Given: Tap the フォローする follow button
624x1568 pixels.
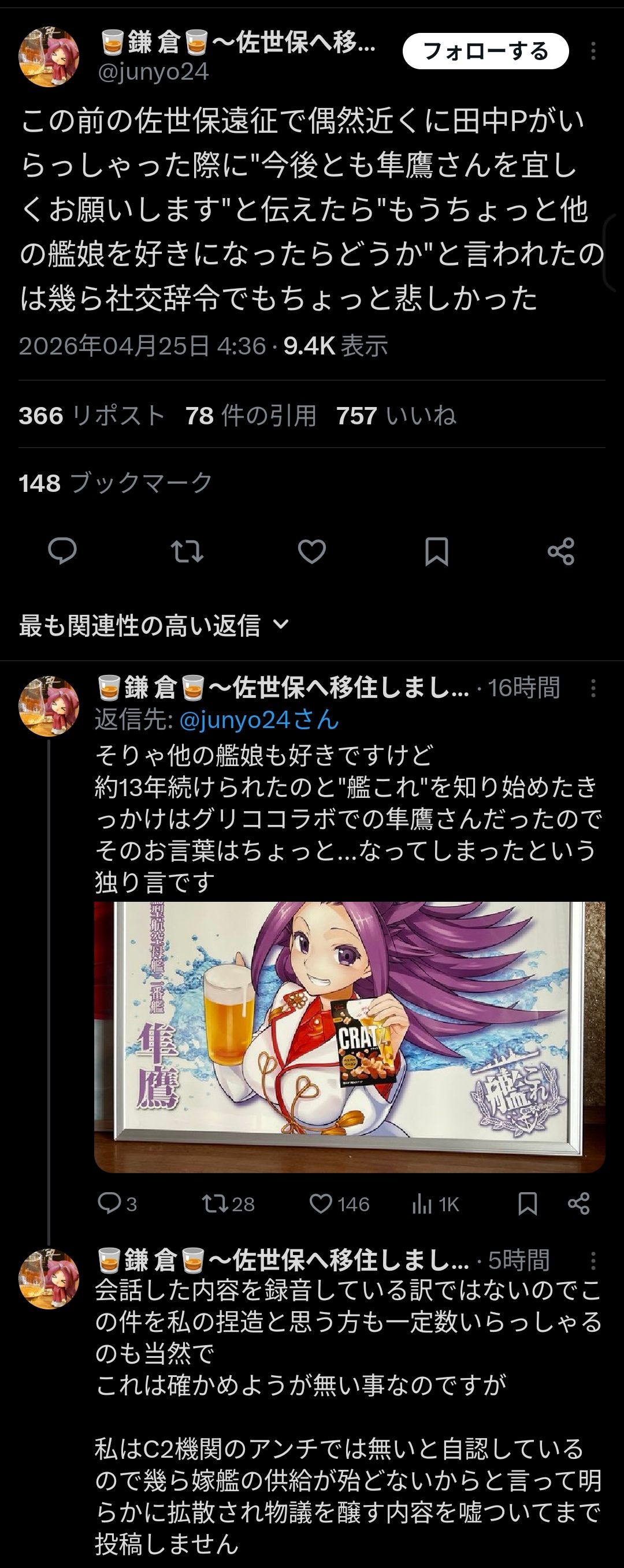Looking at the screenshot, I should coord(485,51).
